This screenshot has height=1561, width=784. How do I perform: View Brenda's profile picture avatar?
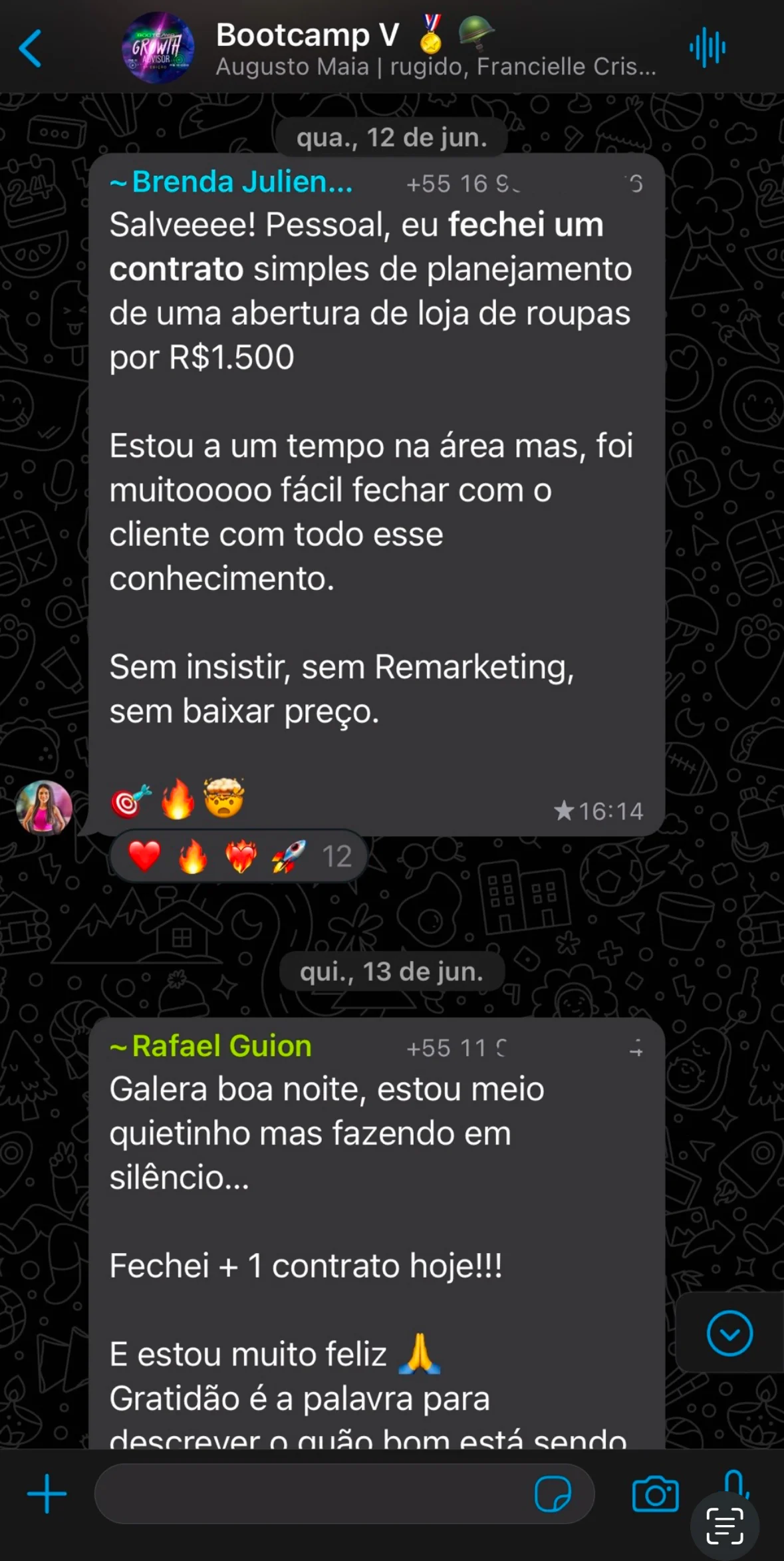point(44,807)
